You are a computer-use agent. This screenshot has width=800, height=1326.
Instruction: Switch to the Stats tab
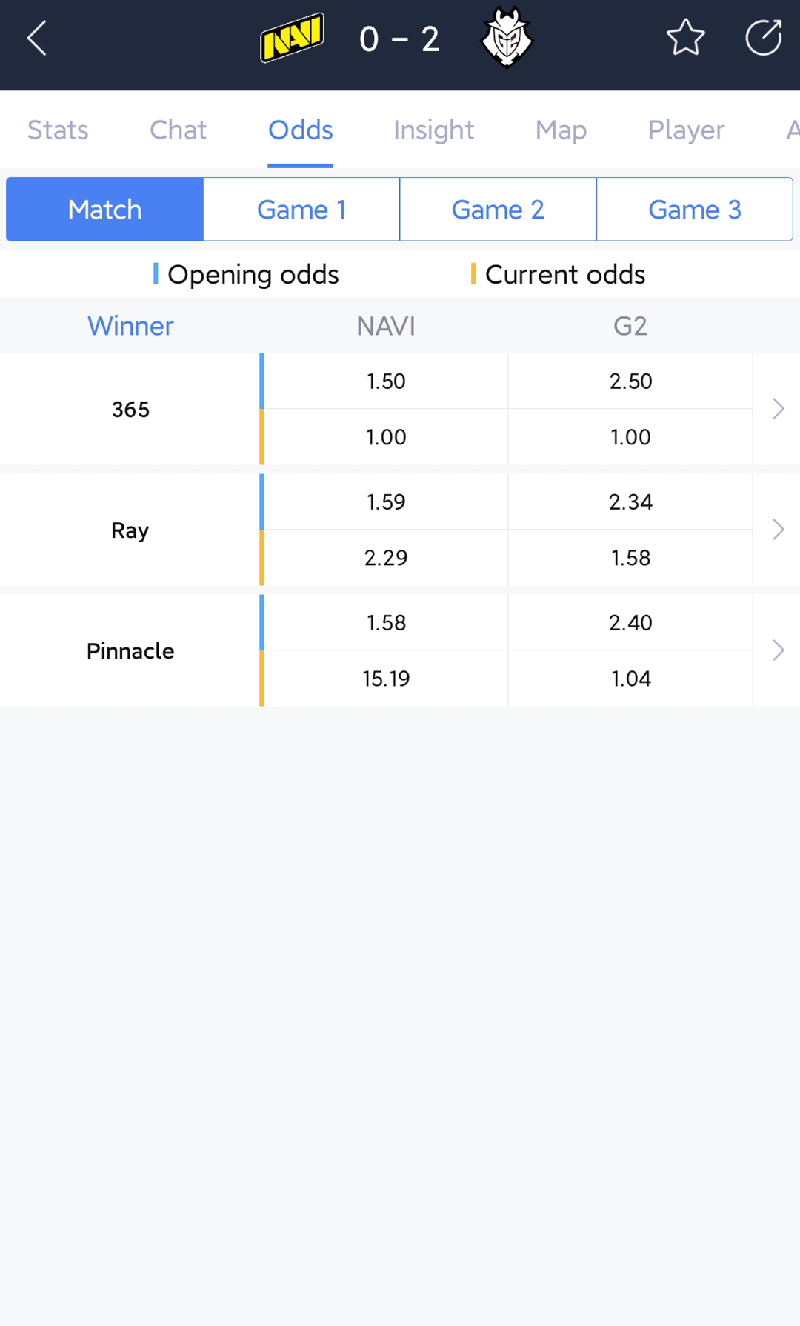[58, 130]
